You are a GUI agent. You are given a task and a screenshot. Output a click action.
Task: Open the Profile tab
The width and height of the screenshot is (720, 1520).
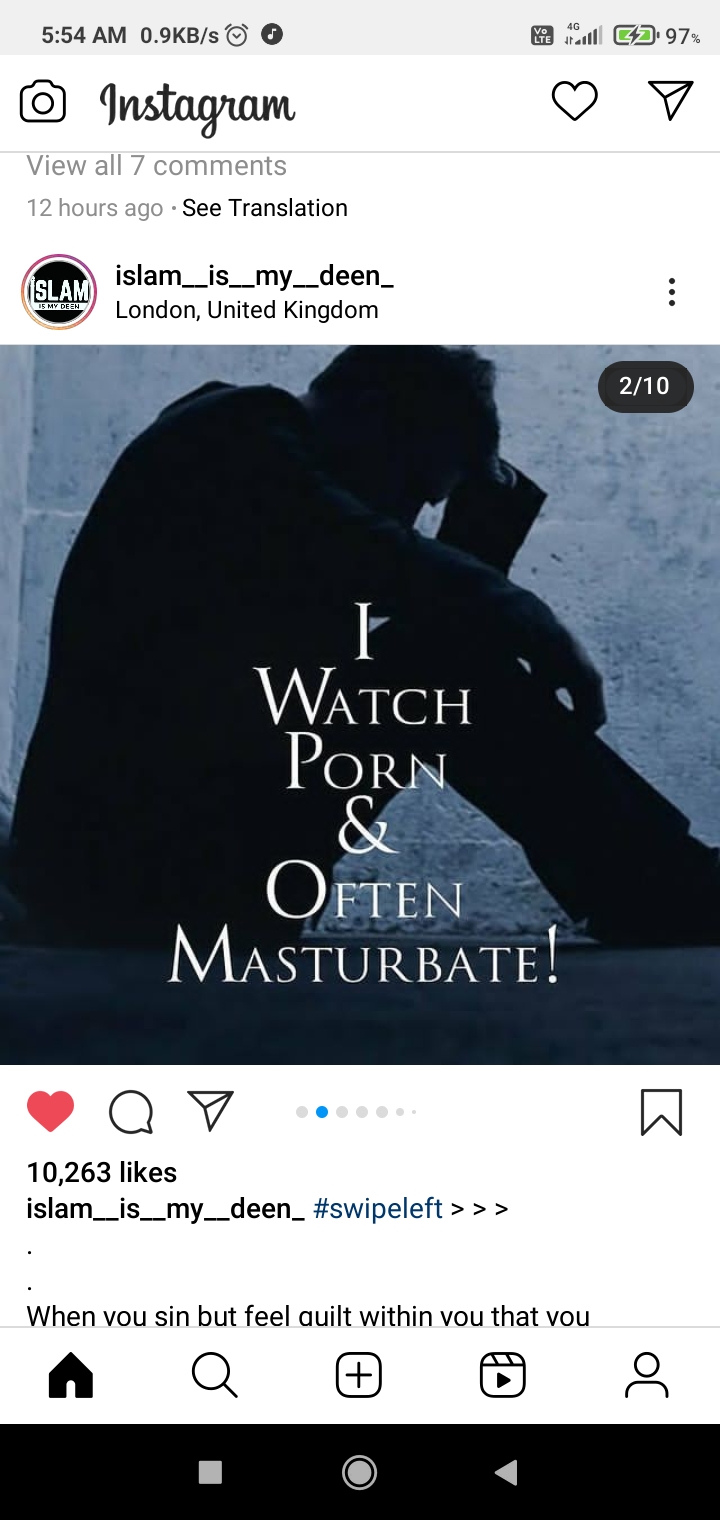click(646, 1376)
